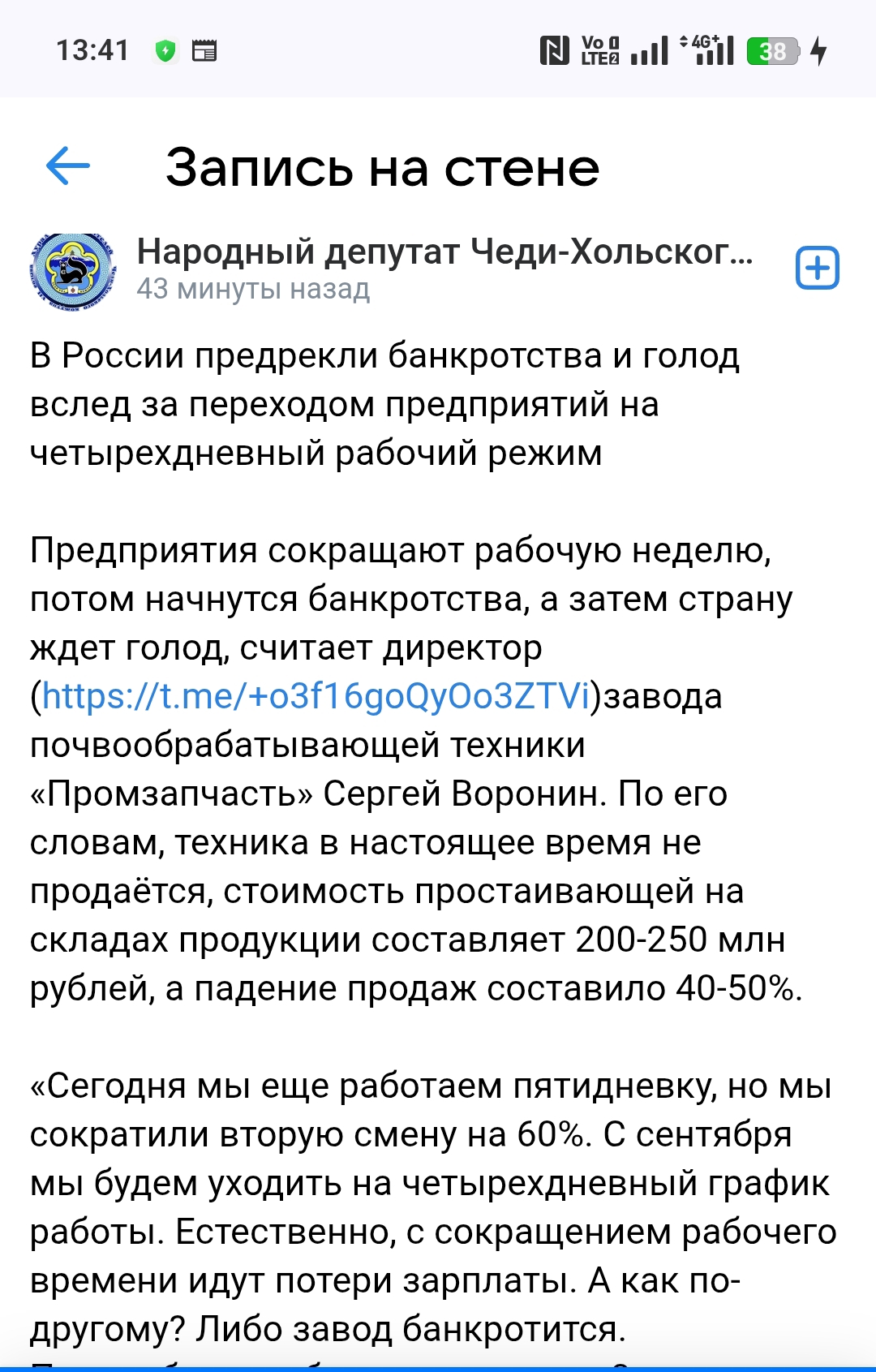The height and width of the screenshot is (1372, 876).
Task: Tap the group avatar image
Action: pyautogui.click(x=72, y=272)
